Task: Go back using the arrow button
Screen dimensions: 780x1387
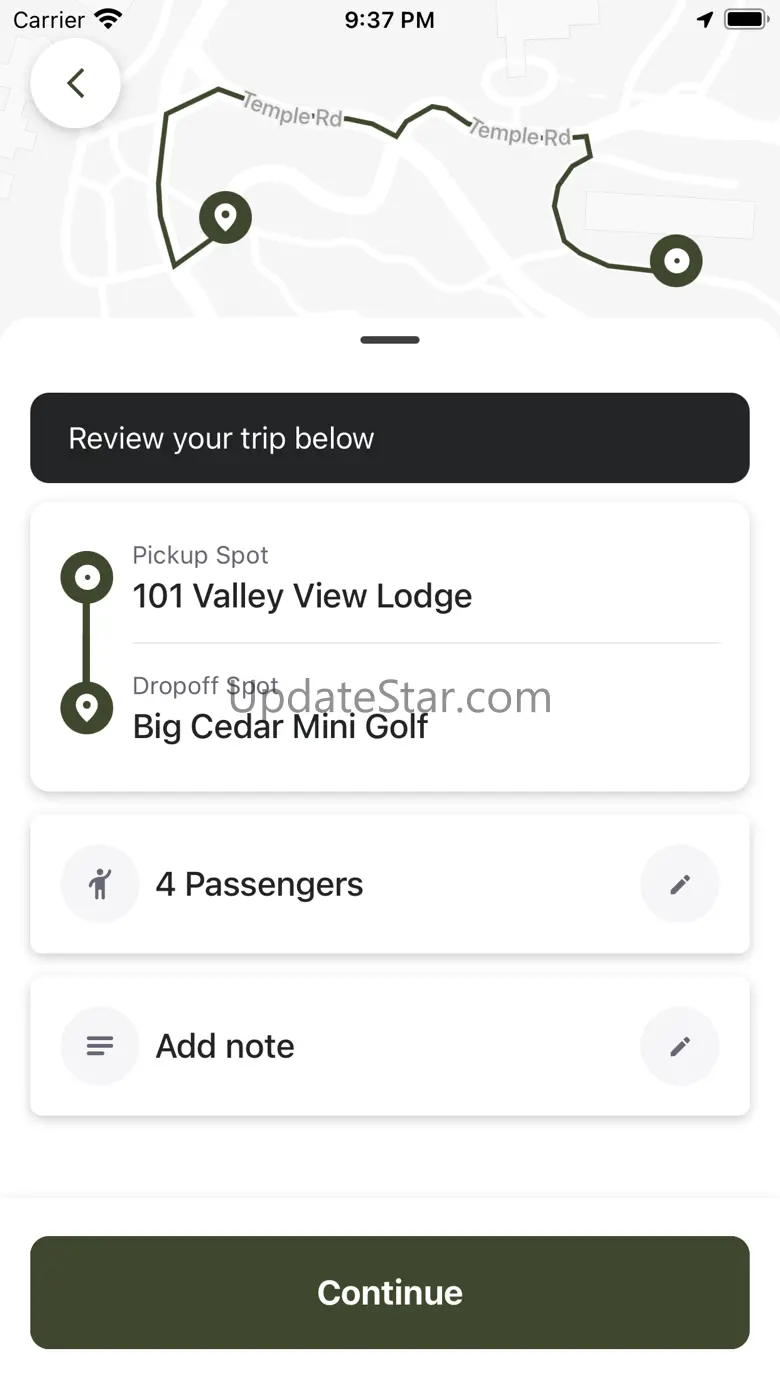Action: point(76,83)
